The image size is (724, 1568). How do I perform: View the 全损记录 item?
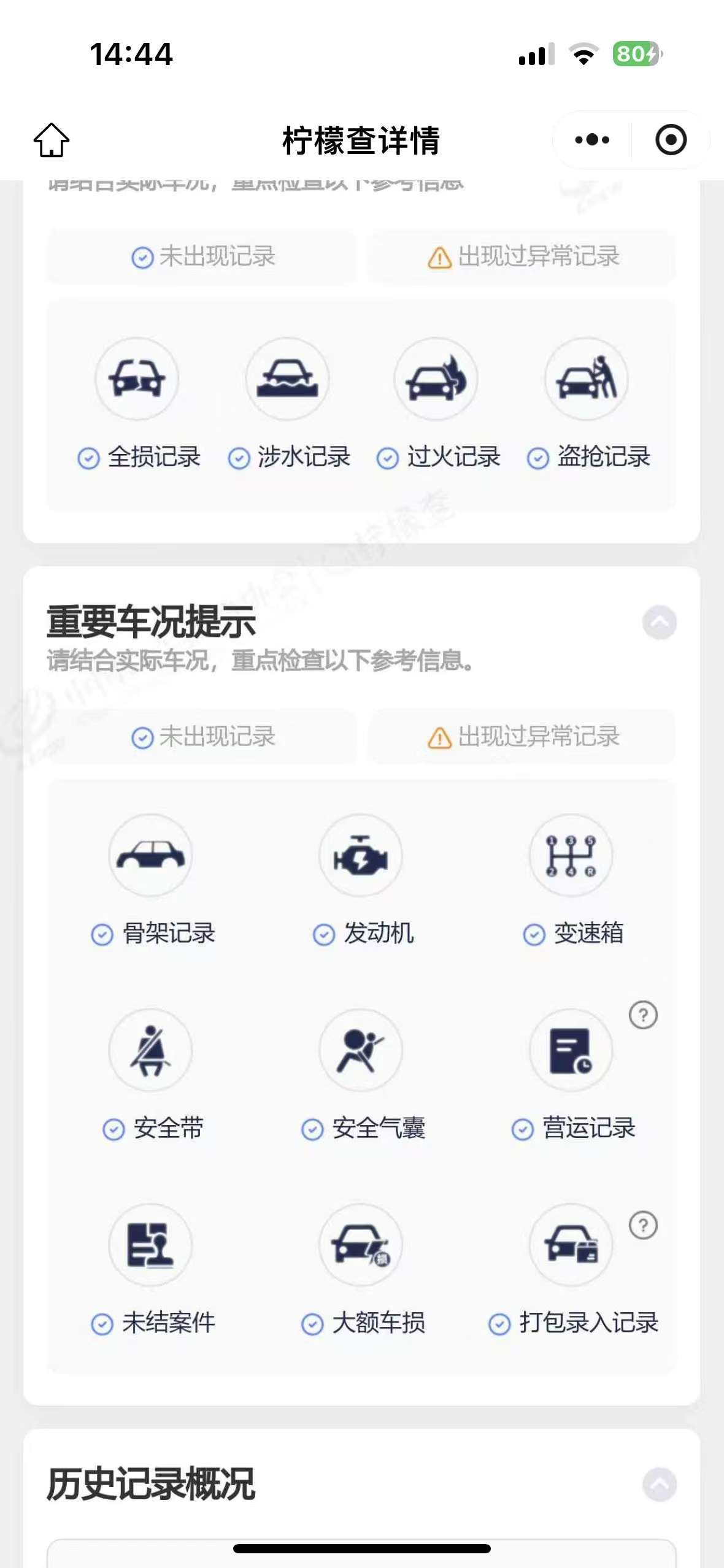[137, 405]
